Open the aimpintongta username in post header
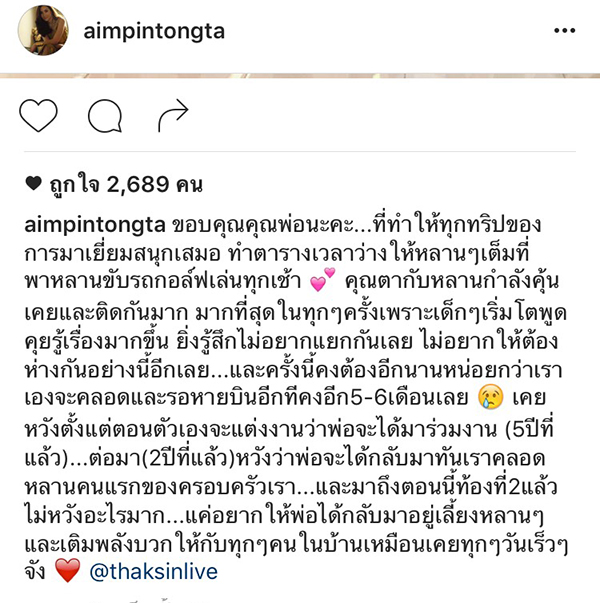The height and width of the screenshot is (603, 600). pyautogui.click(x=153, y=32)
